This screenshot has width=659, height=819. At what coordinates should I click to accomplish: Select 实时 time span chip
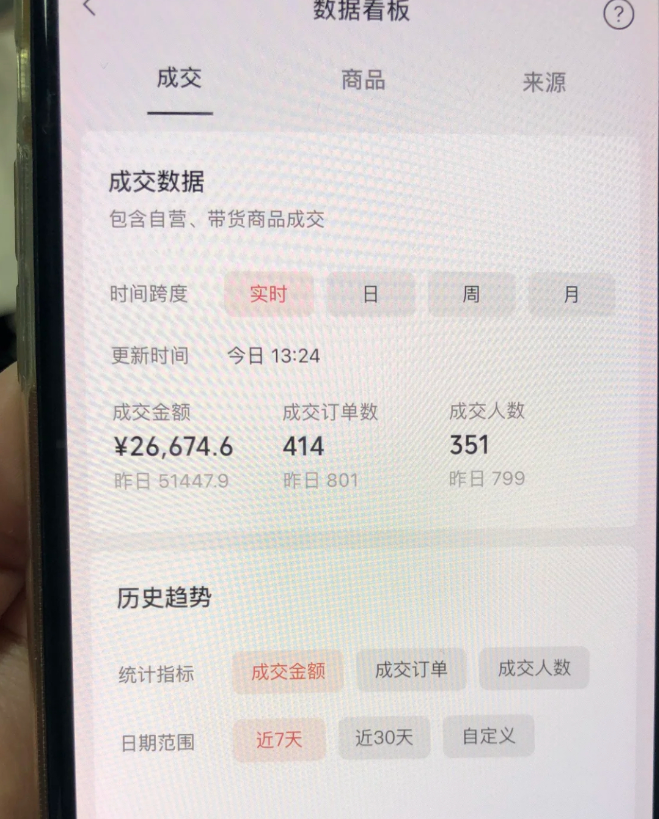268,294
